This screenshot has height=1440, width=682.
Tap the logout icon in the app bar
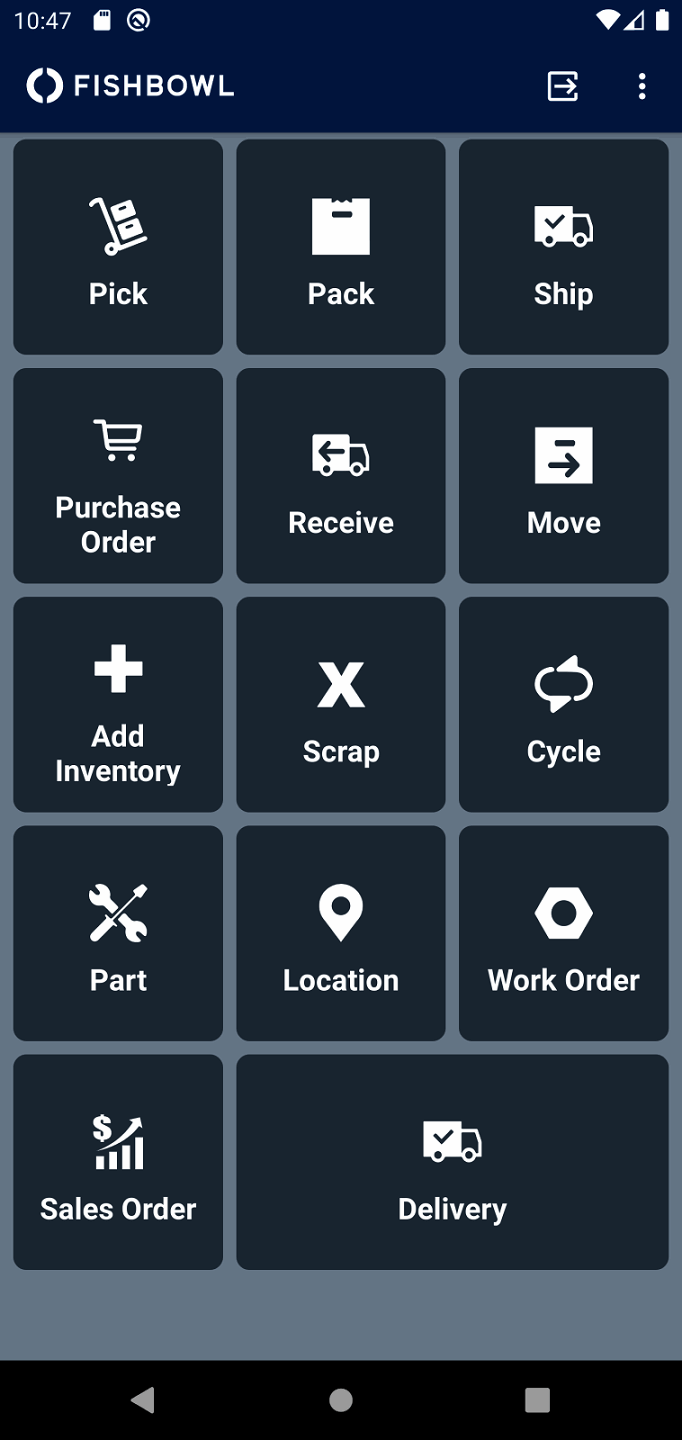pyautogui.click(x=563, y=87)
